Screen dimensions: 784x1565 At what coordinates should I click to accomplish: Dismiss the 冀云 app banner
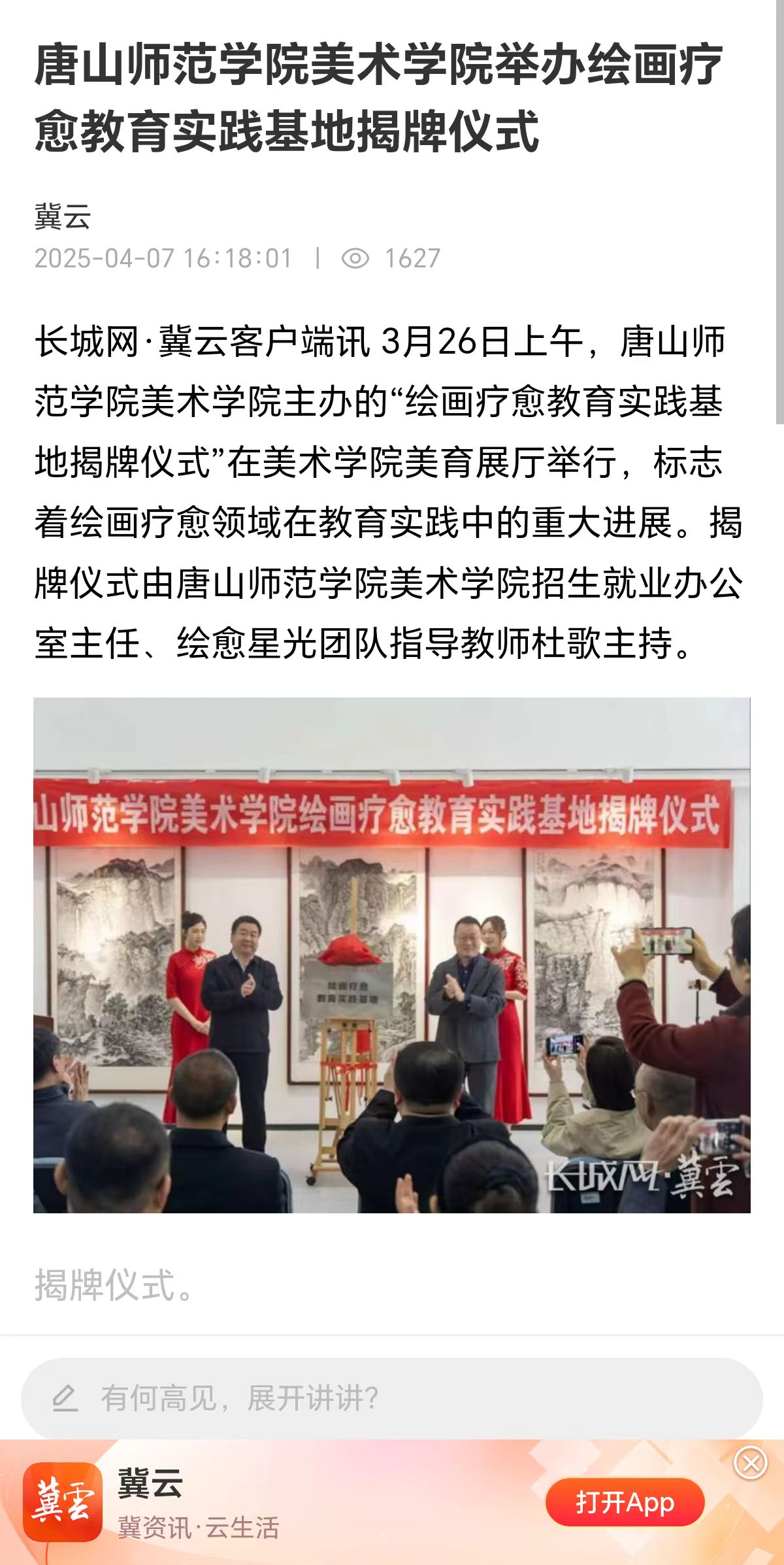[x=750, y=1463]
